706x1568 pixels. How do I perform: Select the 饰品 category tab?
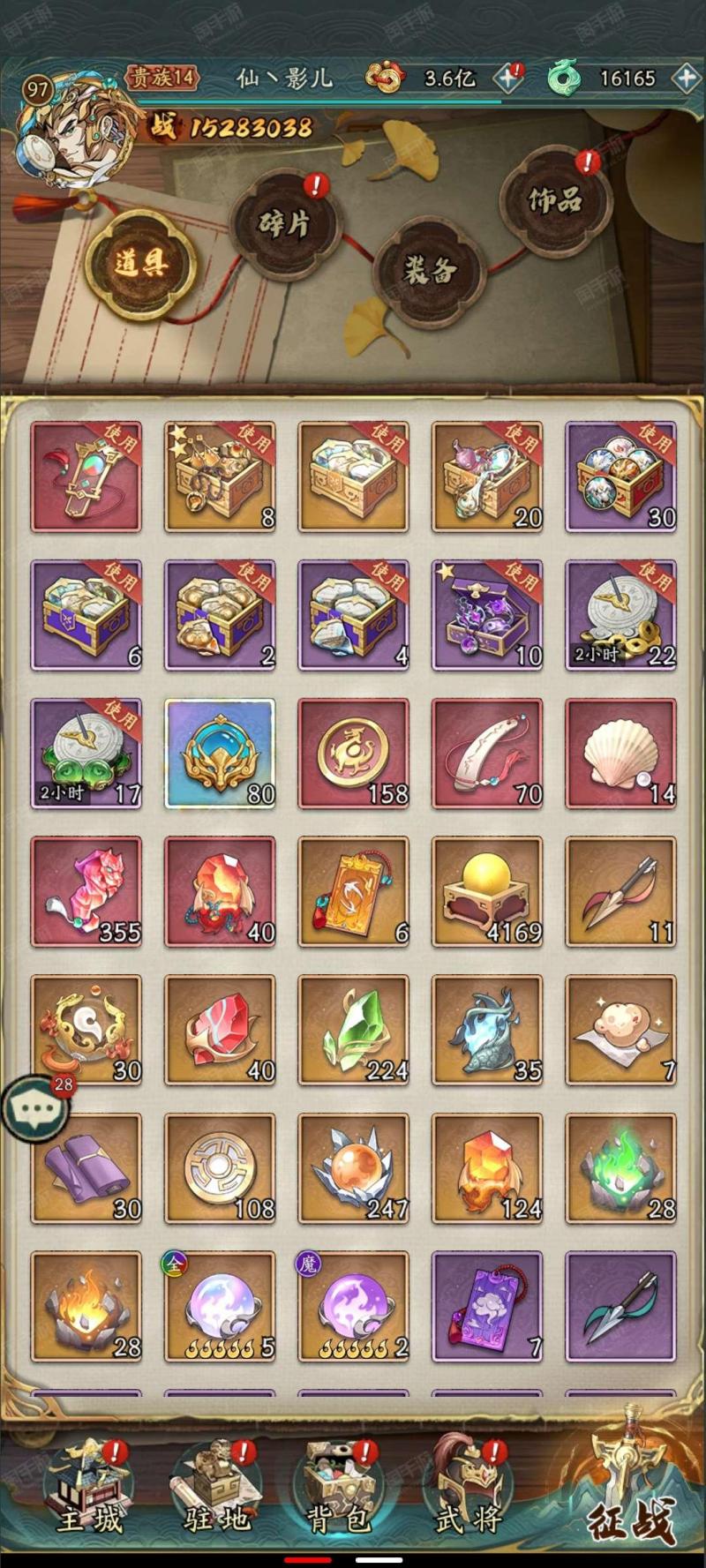554,199
